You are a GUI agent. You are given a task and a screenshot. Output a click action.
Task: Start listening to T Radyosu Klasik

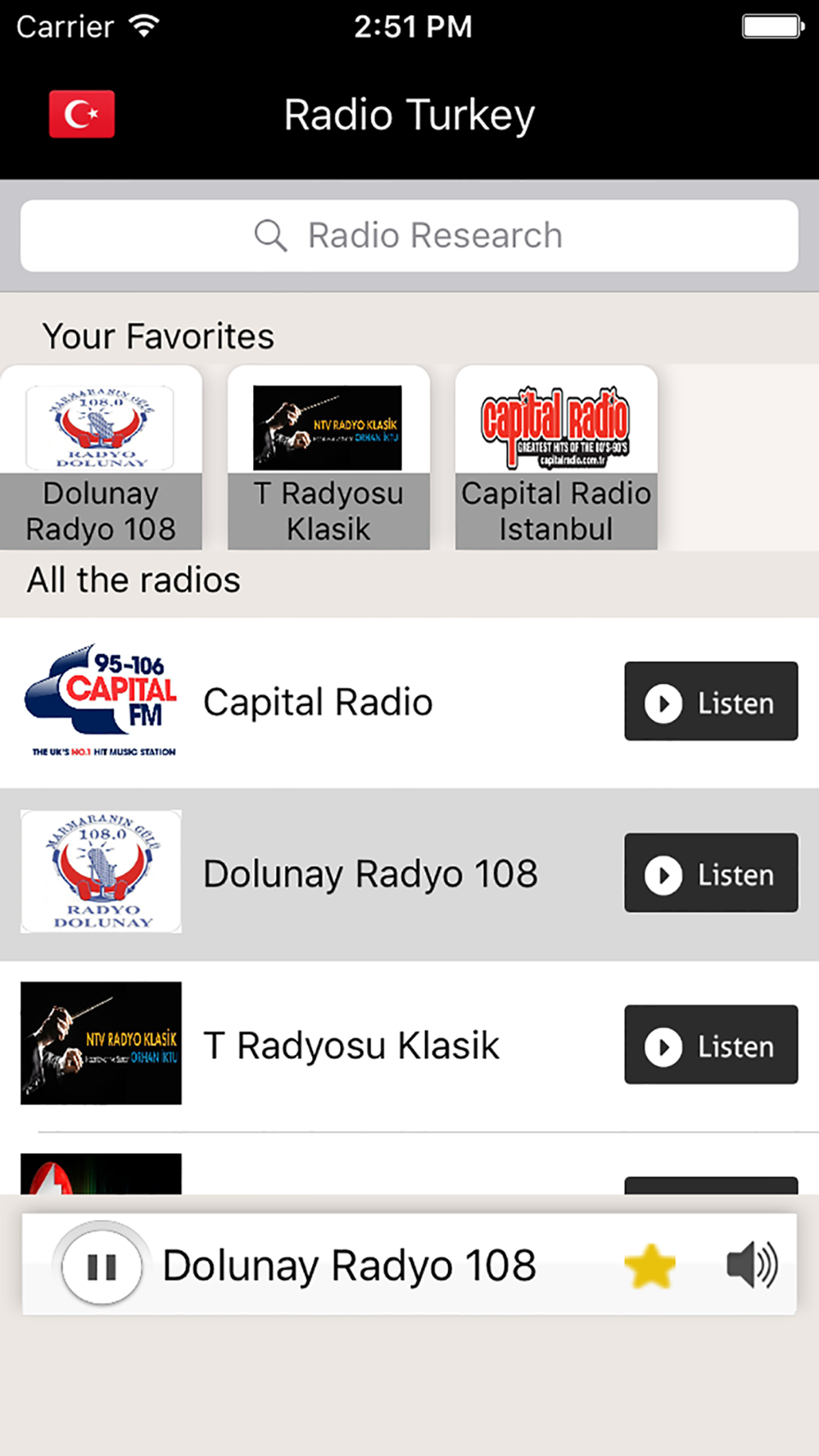(710, 1045)
